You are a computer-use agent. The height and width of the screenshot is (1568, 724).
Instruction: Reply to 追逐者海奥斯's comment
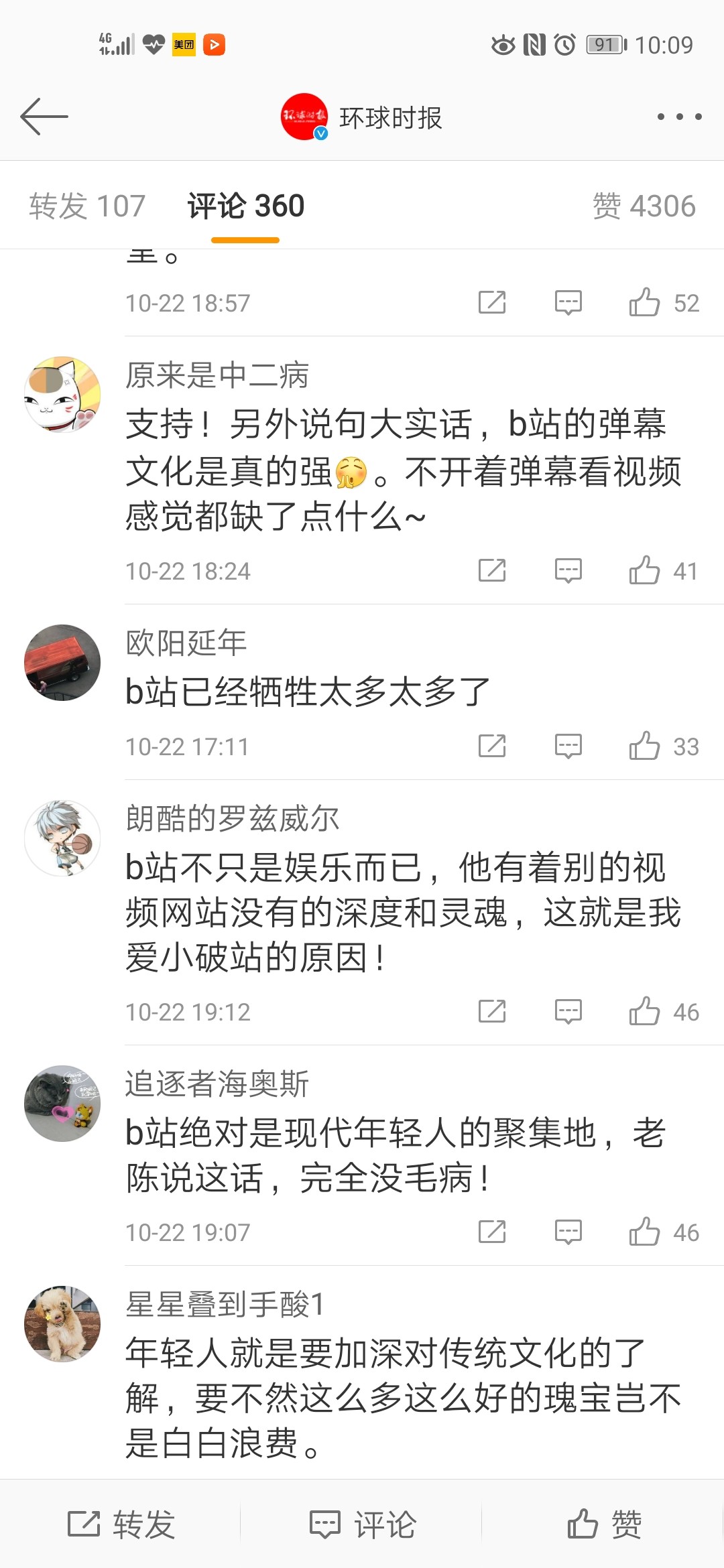coord(568,1232)
